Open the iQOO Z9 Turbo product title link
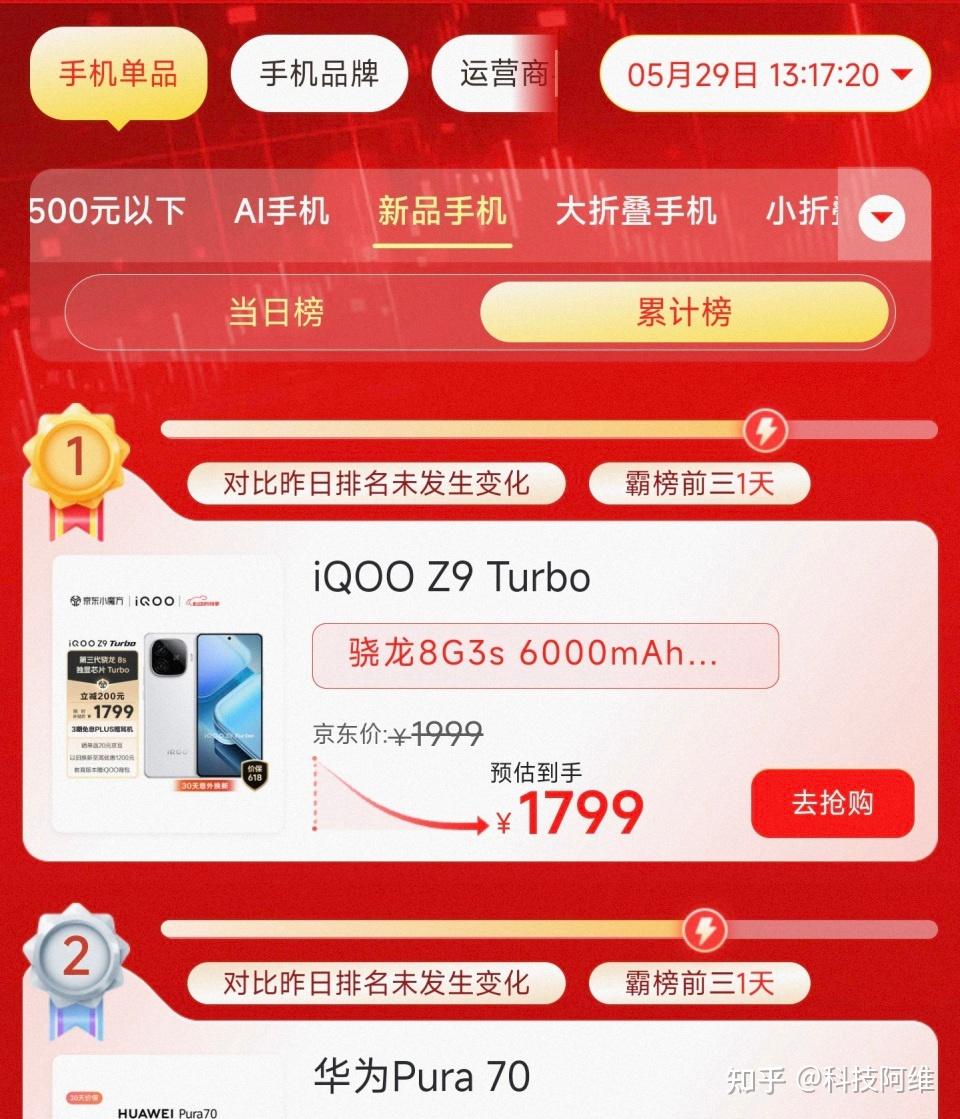Viewport: 960px width, 1119px height. [447, 577]
